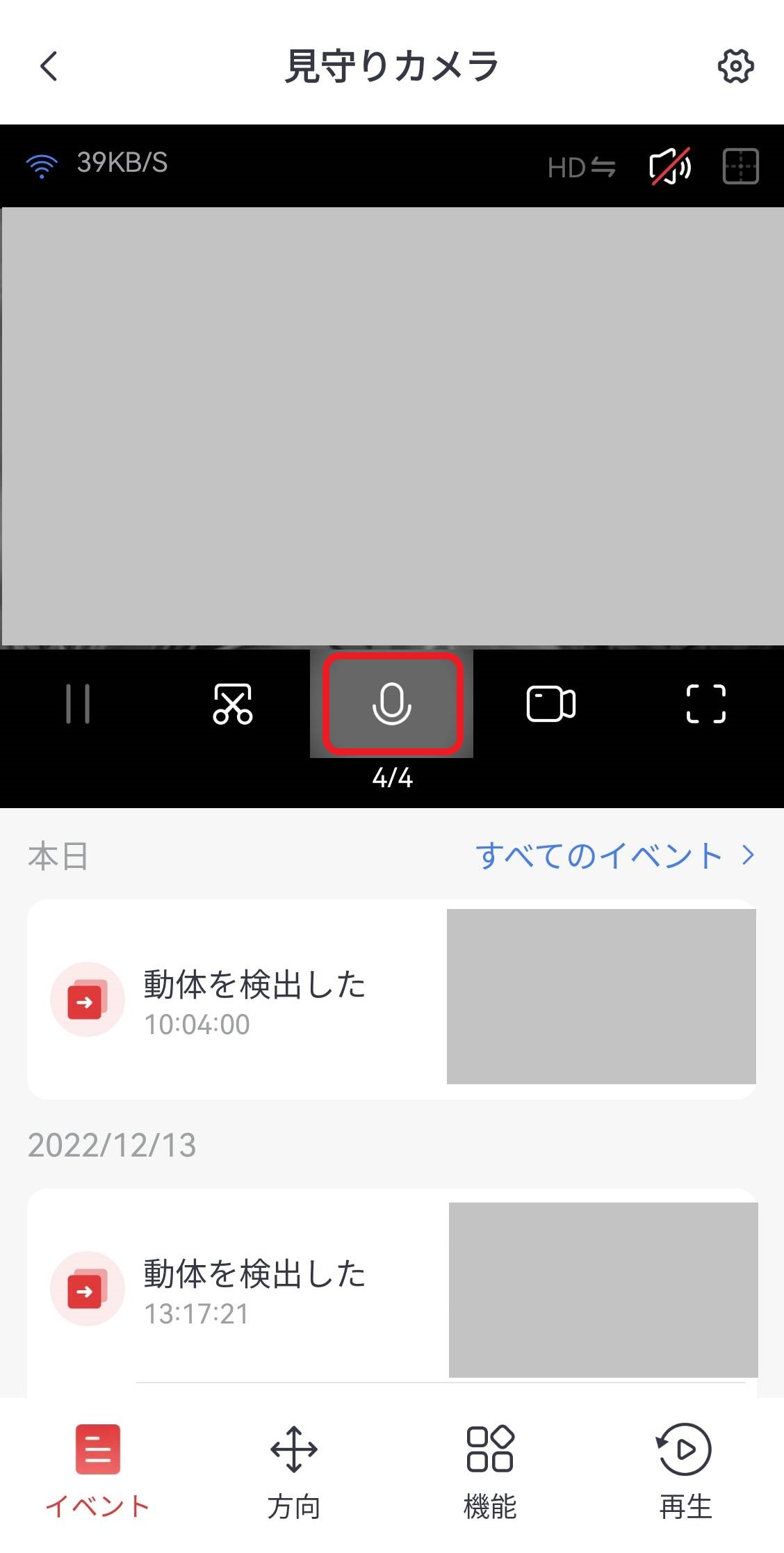This screenshot has height=1553, width=784.
Task: Tap the microphone to talk
Action: pos(392,704)
